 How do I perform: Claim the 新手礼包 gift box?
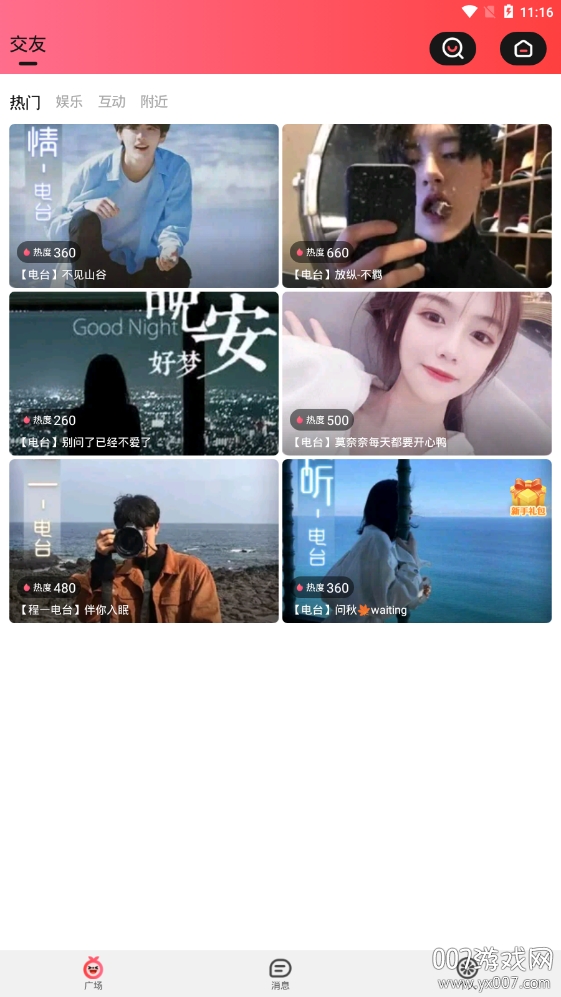click(x=529, y=497)
